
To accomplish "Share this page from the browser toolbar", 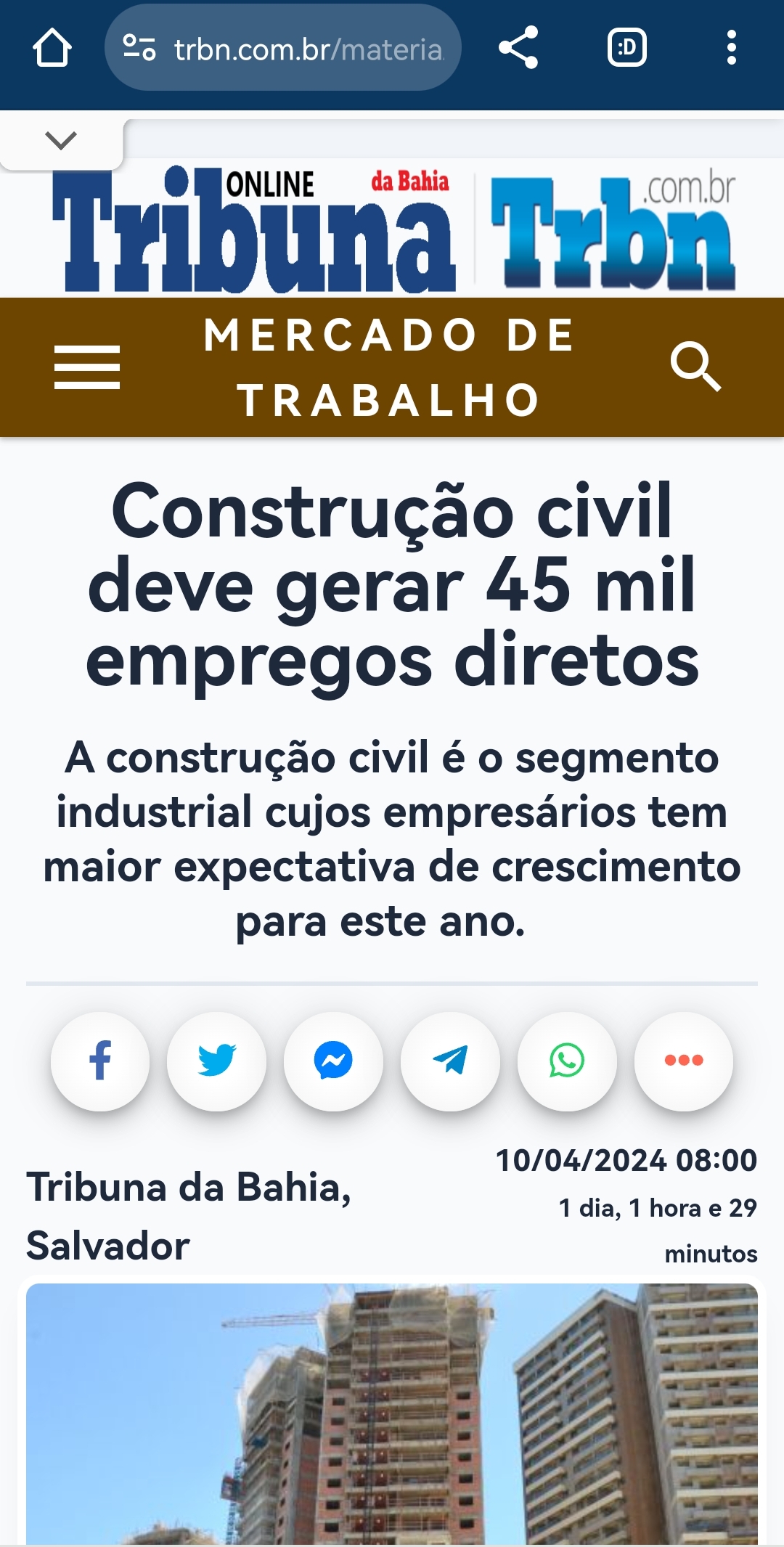I will click(x=518, y=48).
